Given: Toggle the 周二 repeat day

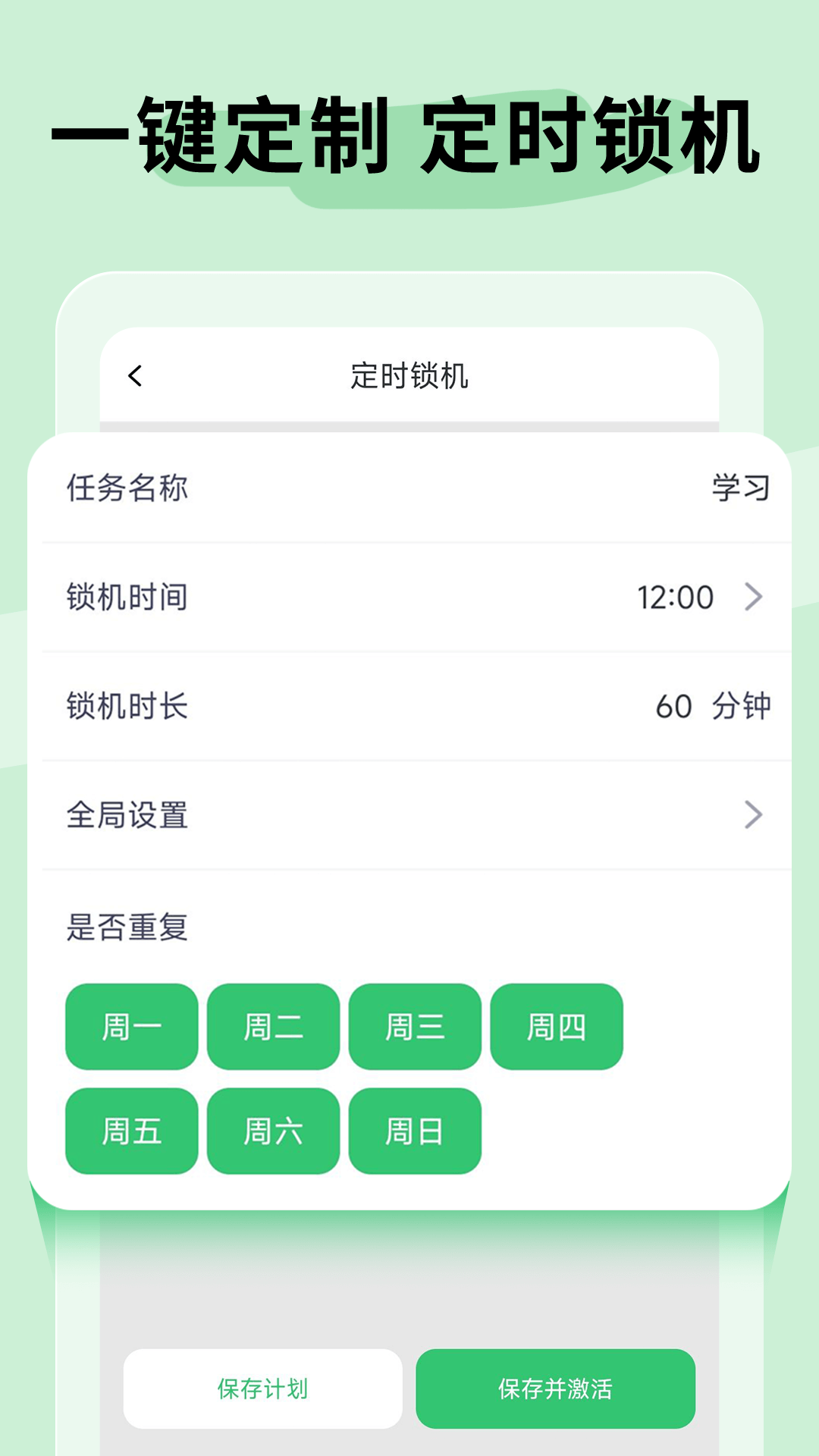Looking at the screenshot, I should pyautogui.click(x=273, y=1025).
